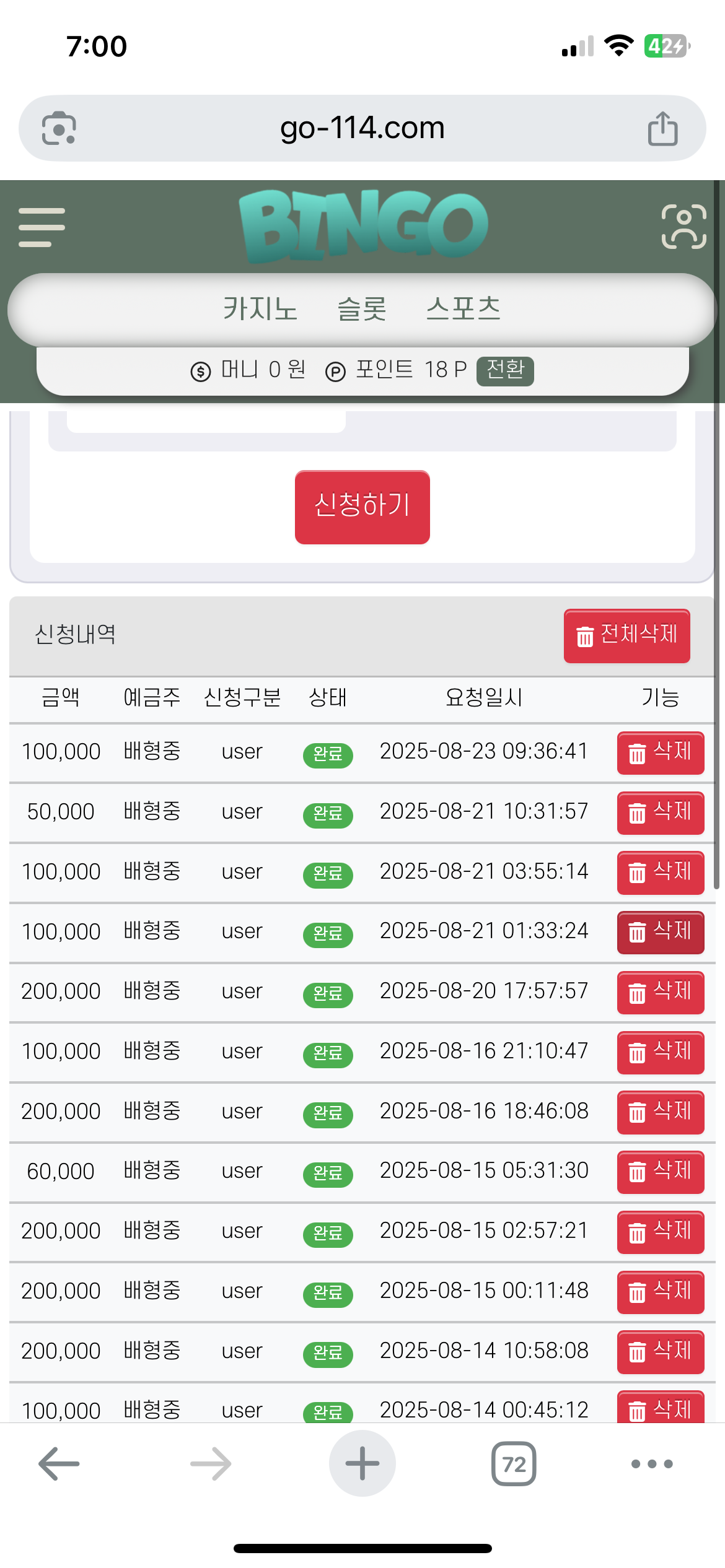This screenshot has height=1568, width=725.
Task: Remove the 2025-08-21 03:55:14 request
Action: [x=660, y=873]
